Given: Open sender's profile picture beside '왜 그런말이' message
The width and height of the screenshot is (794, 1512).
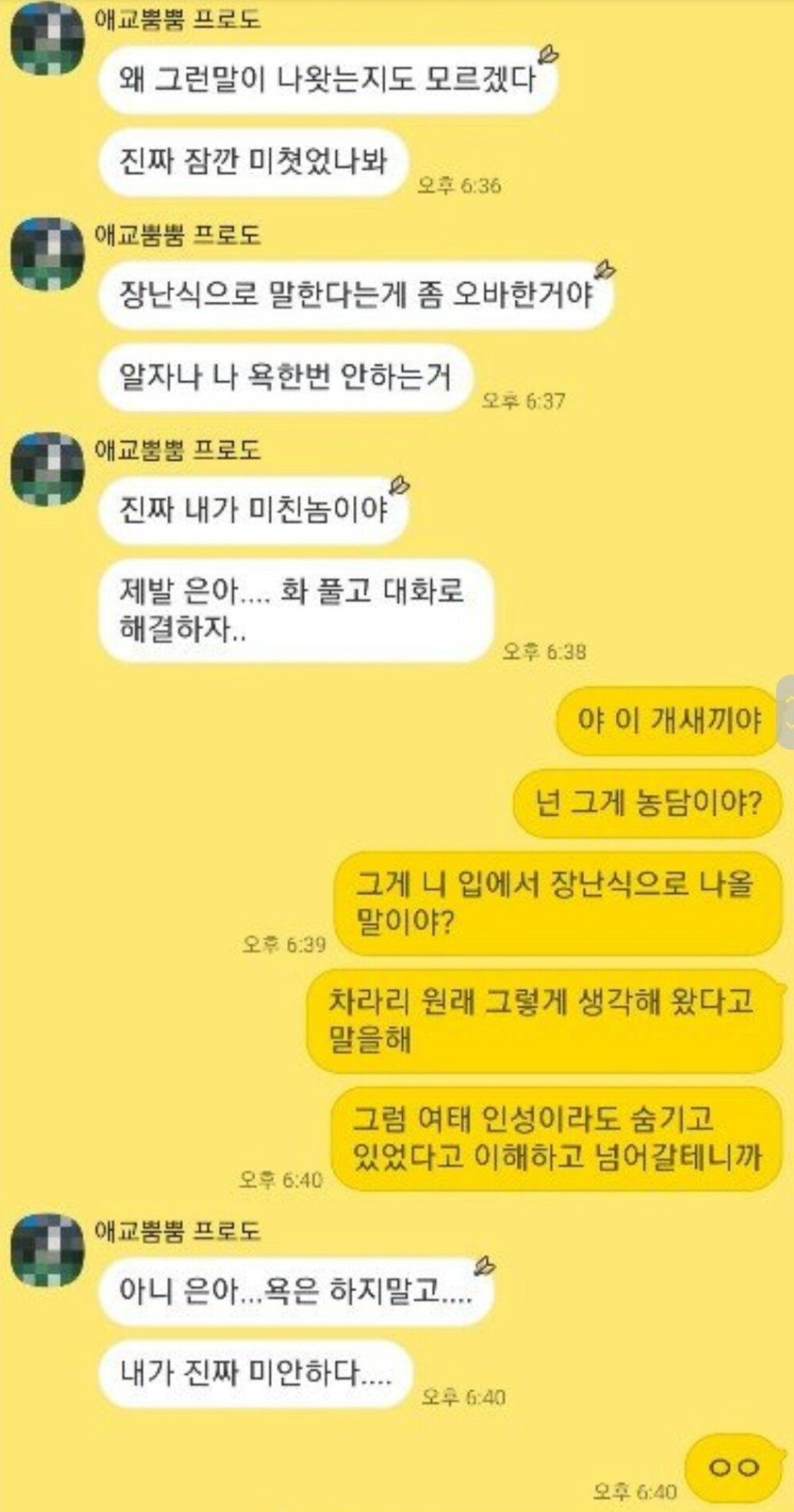Looking at the screenshot, I should (x=47, y=39).
